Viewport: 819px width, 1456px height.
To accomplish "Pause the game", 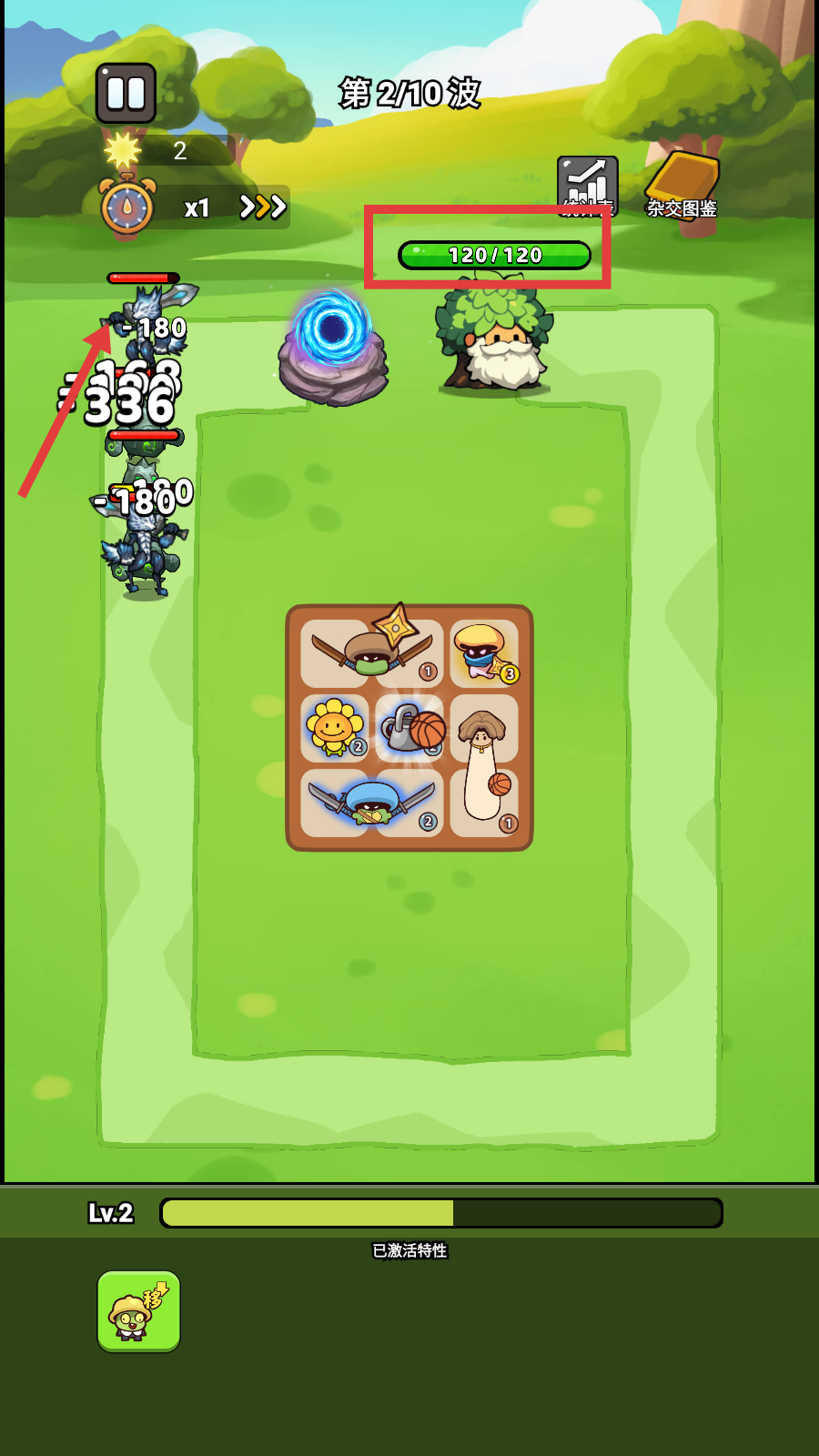I will pos(126,93).
